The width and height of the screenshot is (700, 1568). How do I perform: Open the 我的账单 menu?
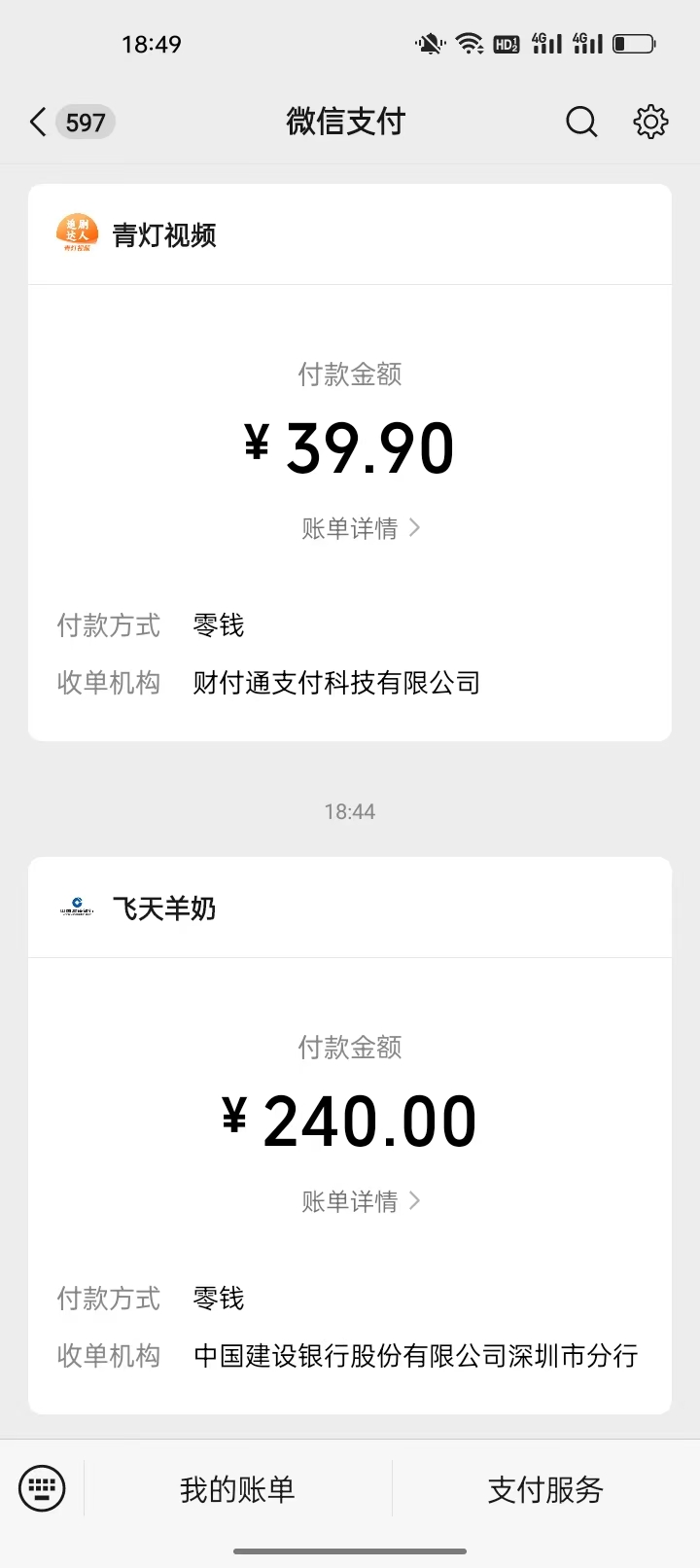(x=237, y=1489)
